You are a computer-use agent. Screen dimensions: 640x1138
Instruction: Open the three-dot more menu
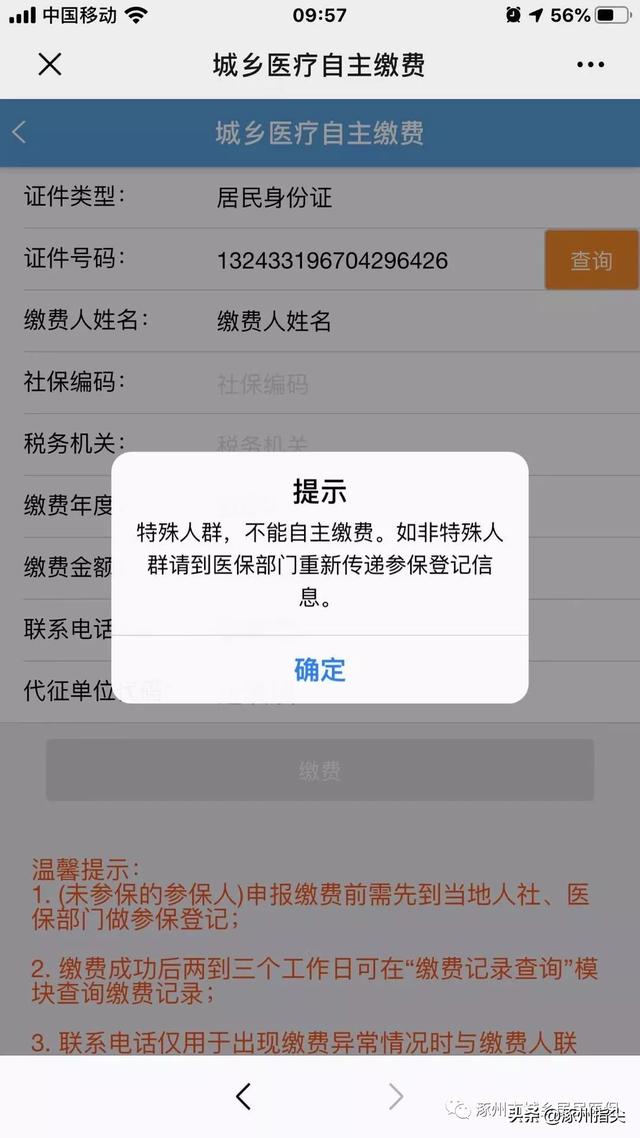coord(590,65)
